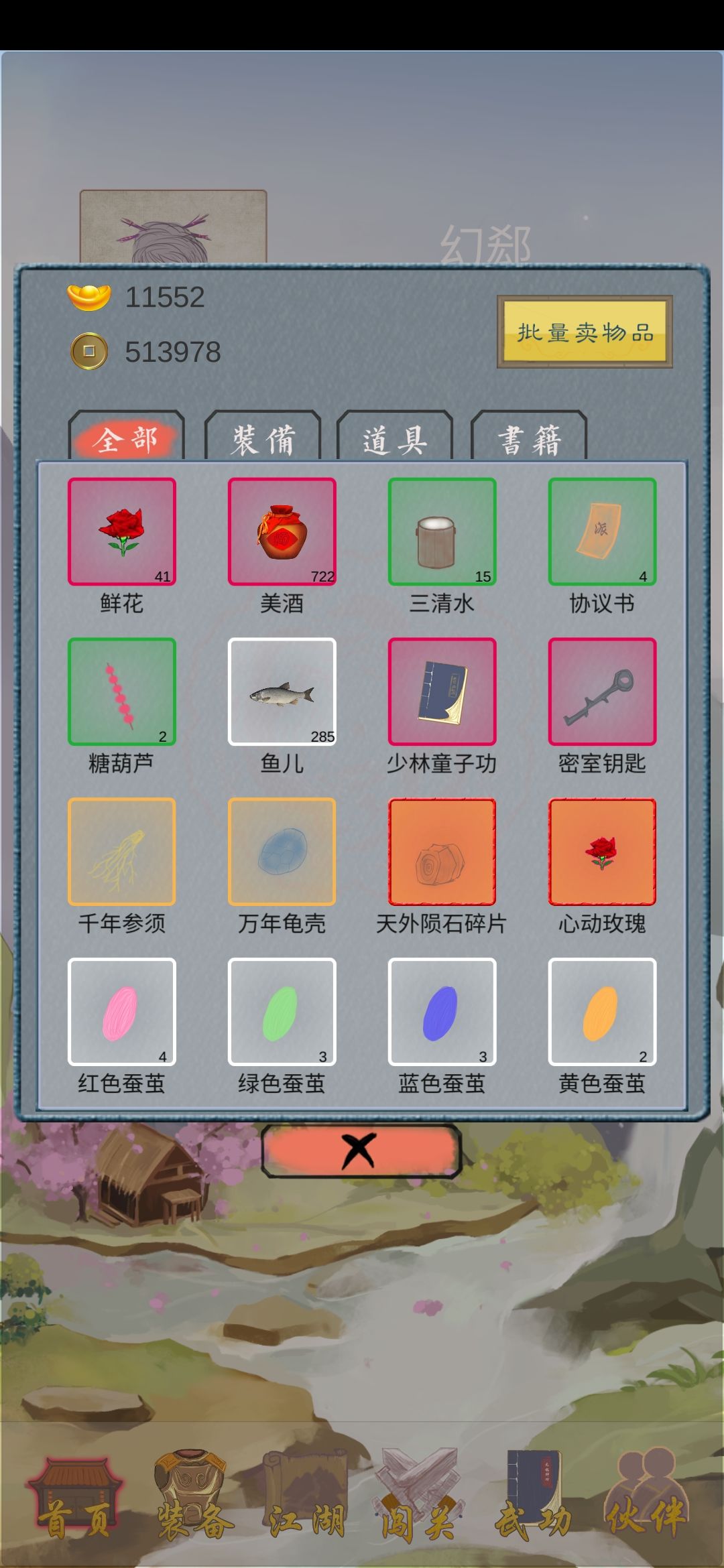Viewport: 724px width, 1568px height.
Task: Select the 天外陨石碎片 meteorite fragment icon
Action: [442, 852]
